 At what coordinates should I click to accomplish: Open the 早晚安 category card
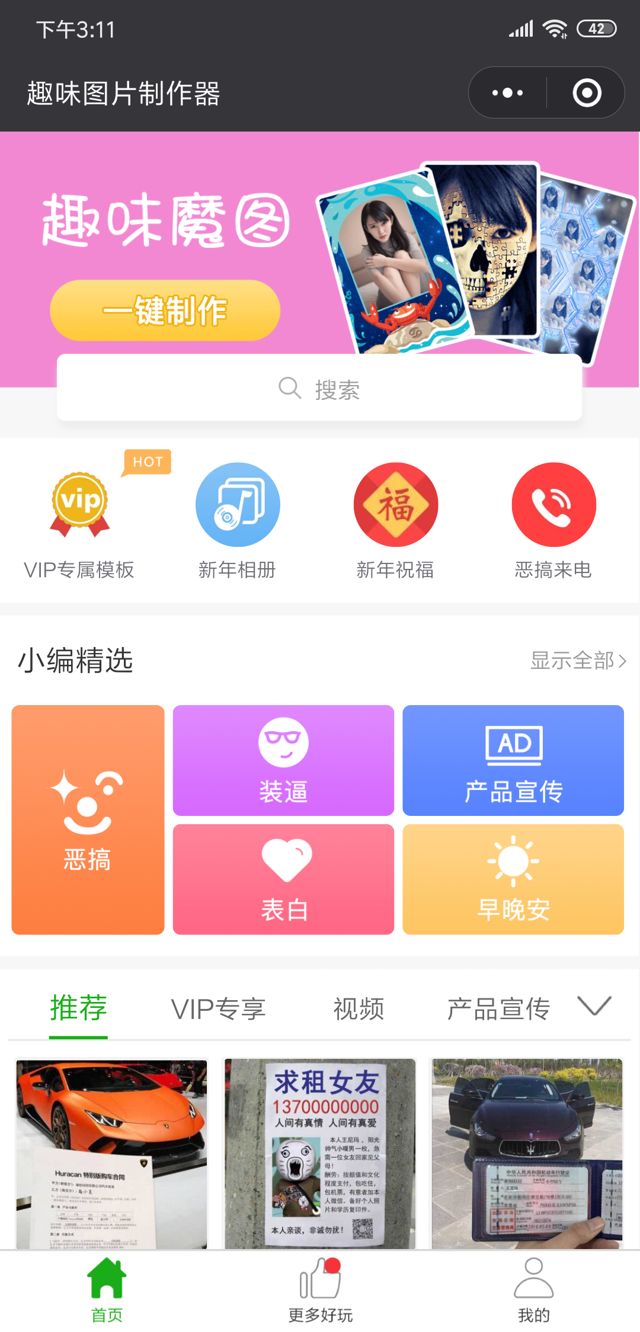pos(513,879)
